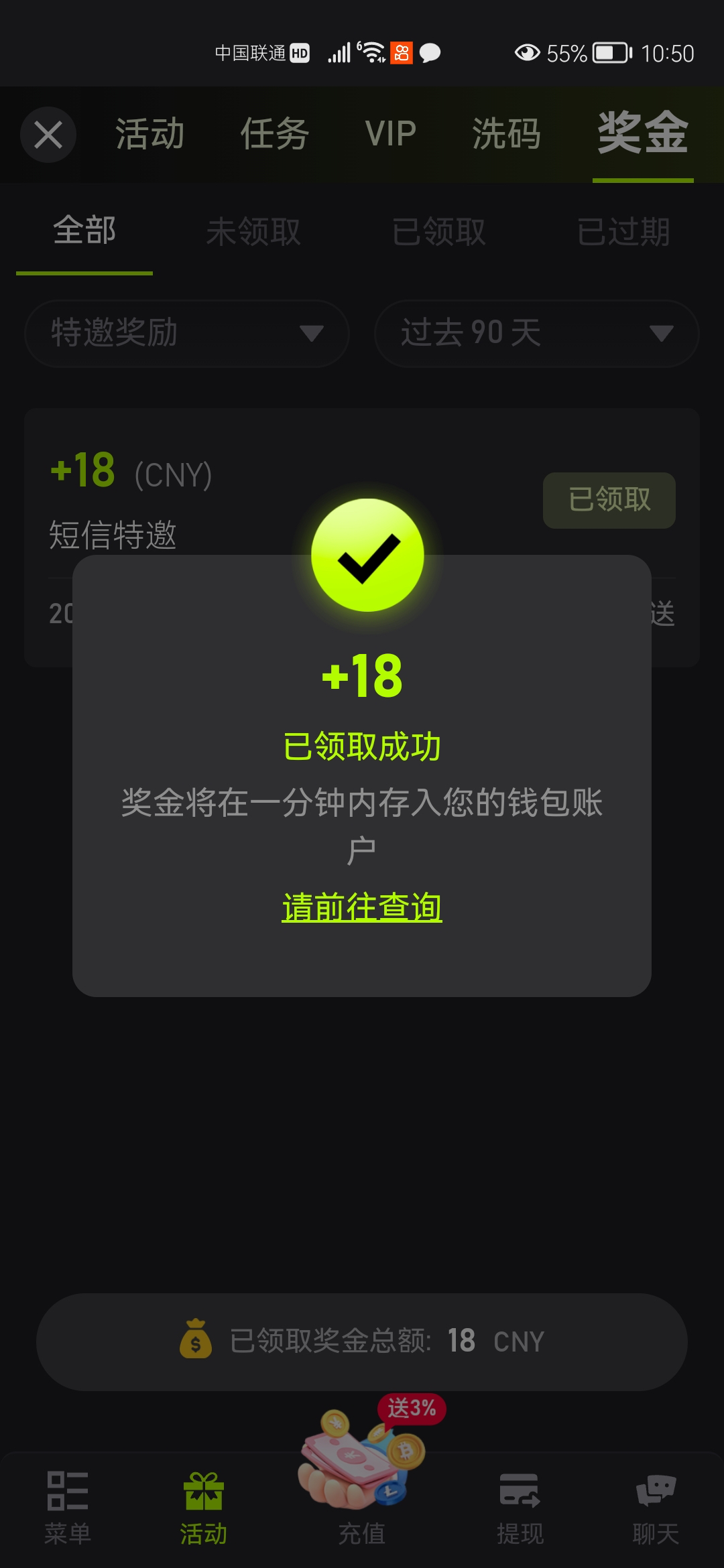Filter by 未领取 bonuses
The image size is (724, 1568).
click(253, 232)
